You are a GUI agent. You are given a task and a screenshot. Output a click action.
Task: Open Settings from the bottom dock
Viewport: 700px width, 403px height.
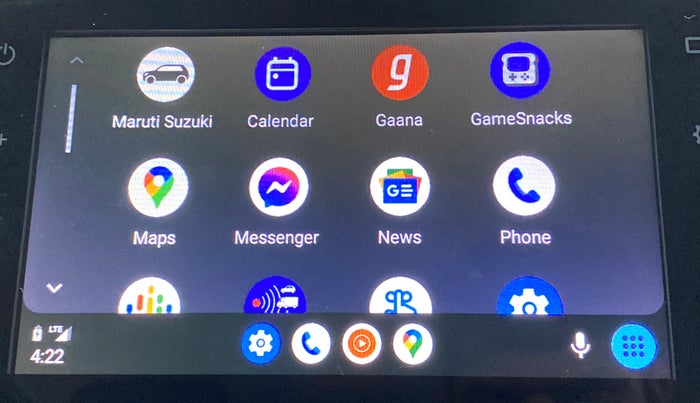261,345
